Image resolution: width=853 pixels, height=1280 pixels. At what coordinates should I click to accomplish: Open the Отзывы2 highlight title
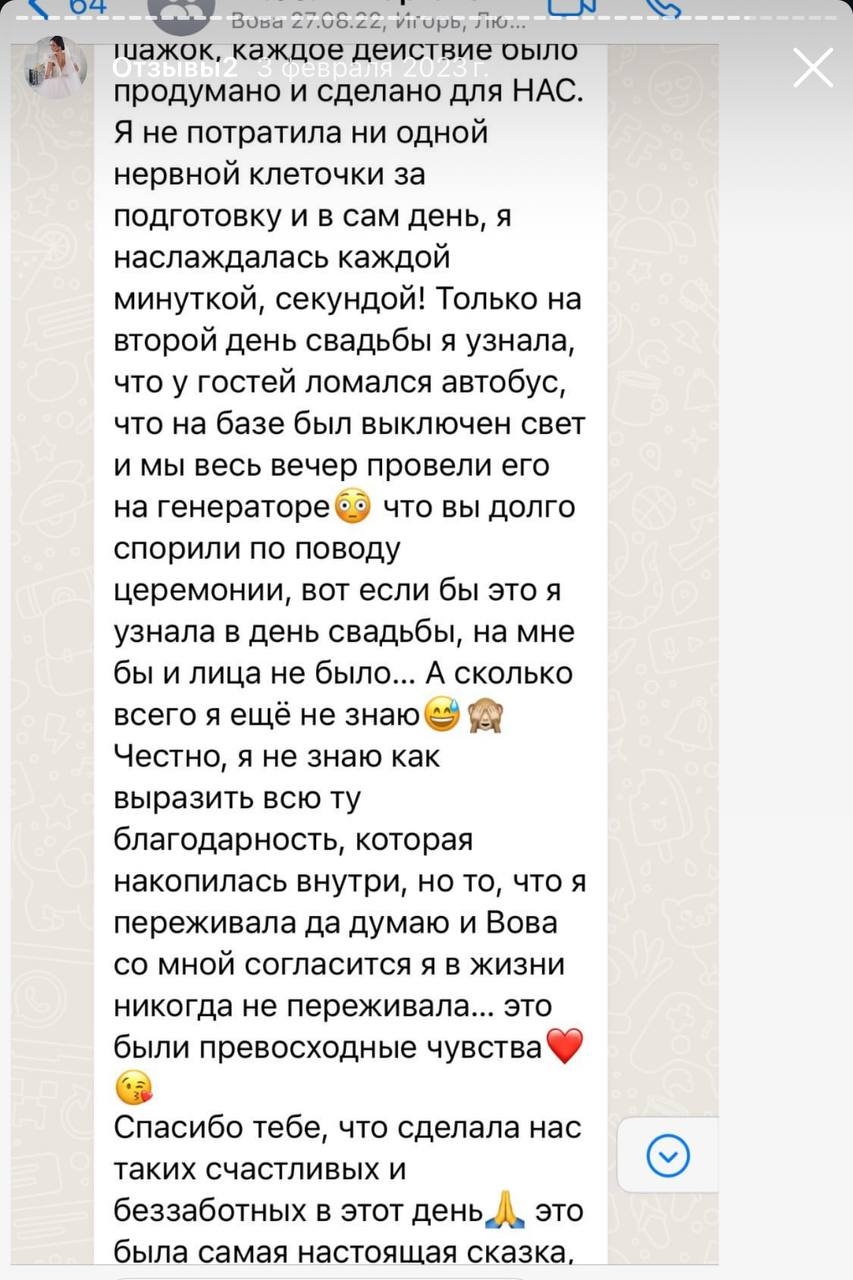173,68
